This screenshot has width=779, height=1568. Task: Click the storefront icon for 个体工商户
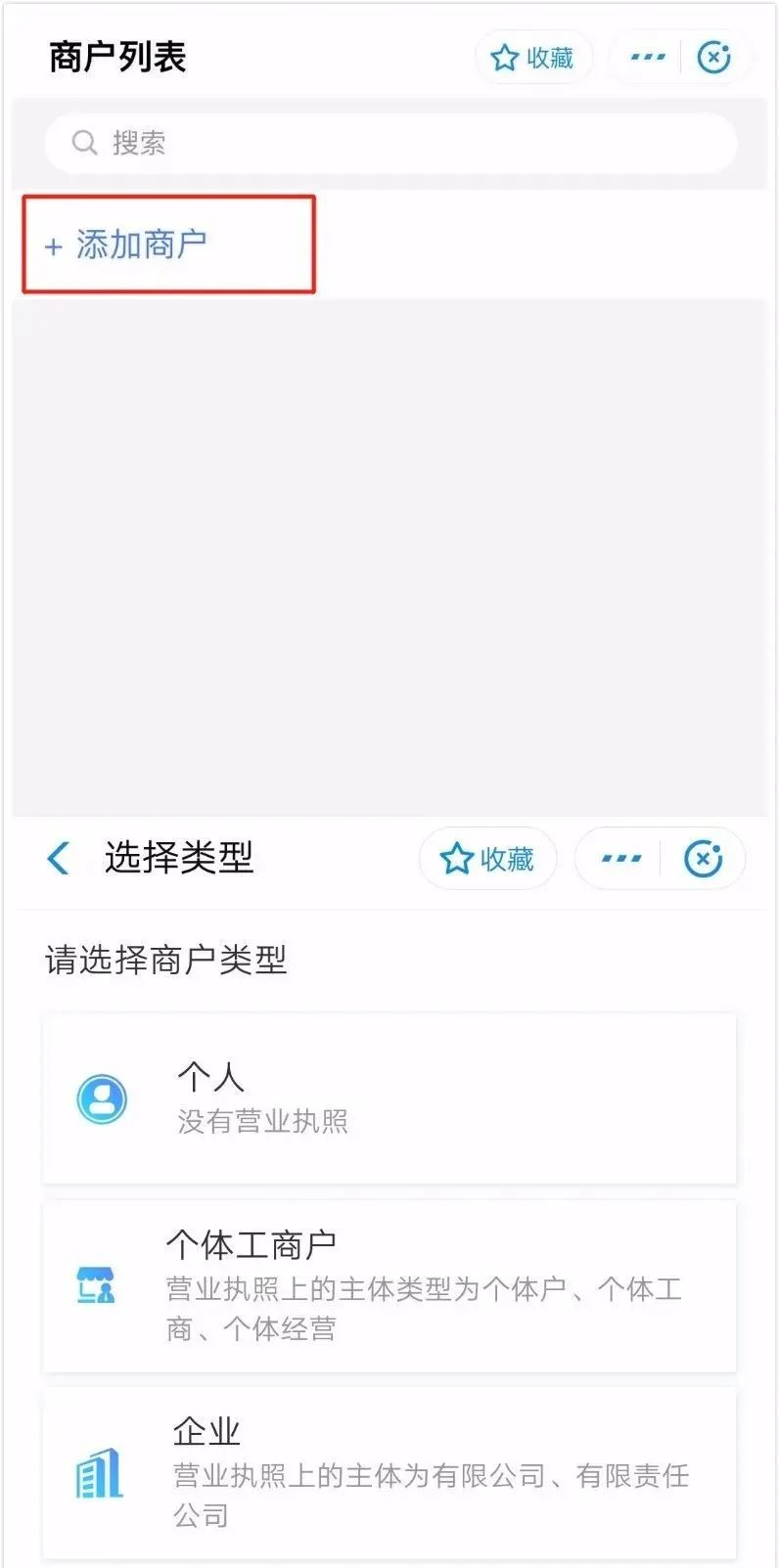tap(96, 1287)
